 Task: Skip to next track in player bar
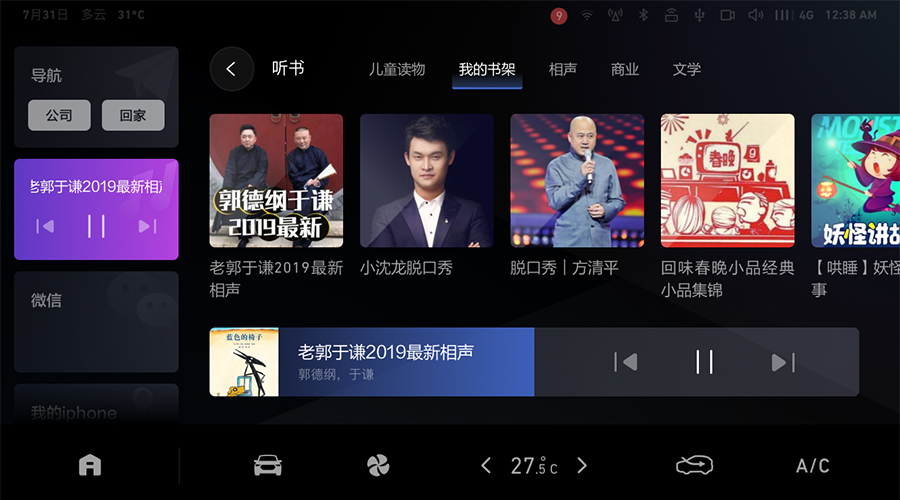tap(783, 362)
